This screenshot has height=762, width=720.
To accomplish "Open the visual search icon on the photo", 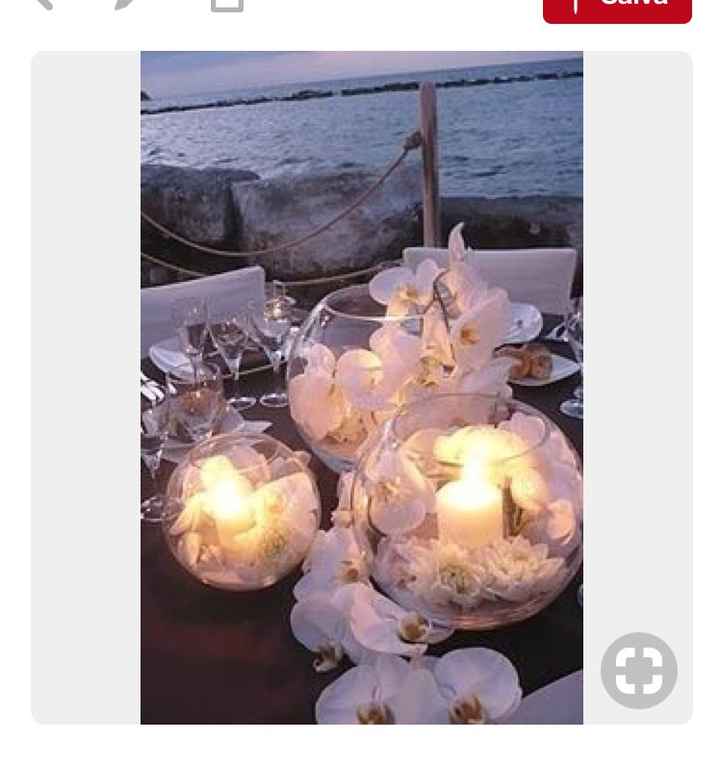I will 639,671.
